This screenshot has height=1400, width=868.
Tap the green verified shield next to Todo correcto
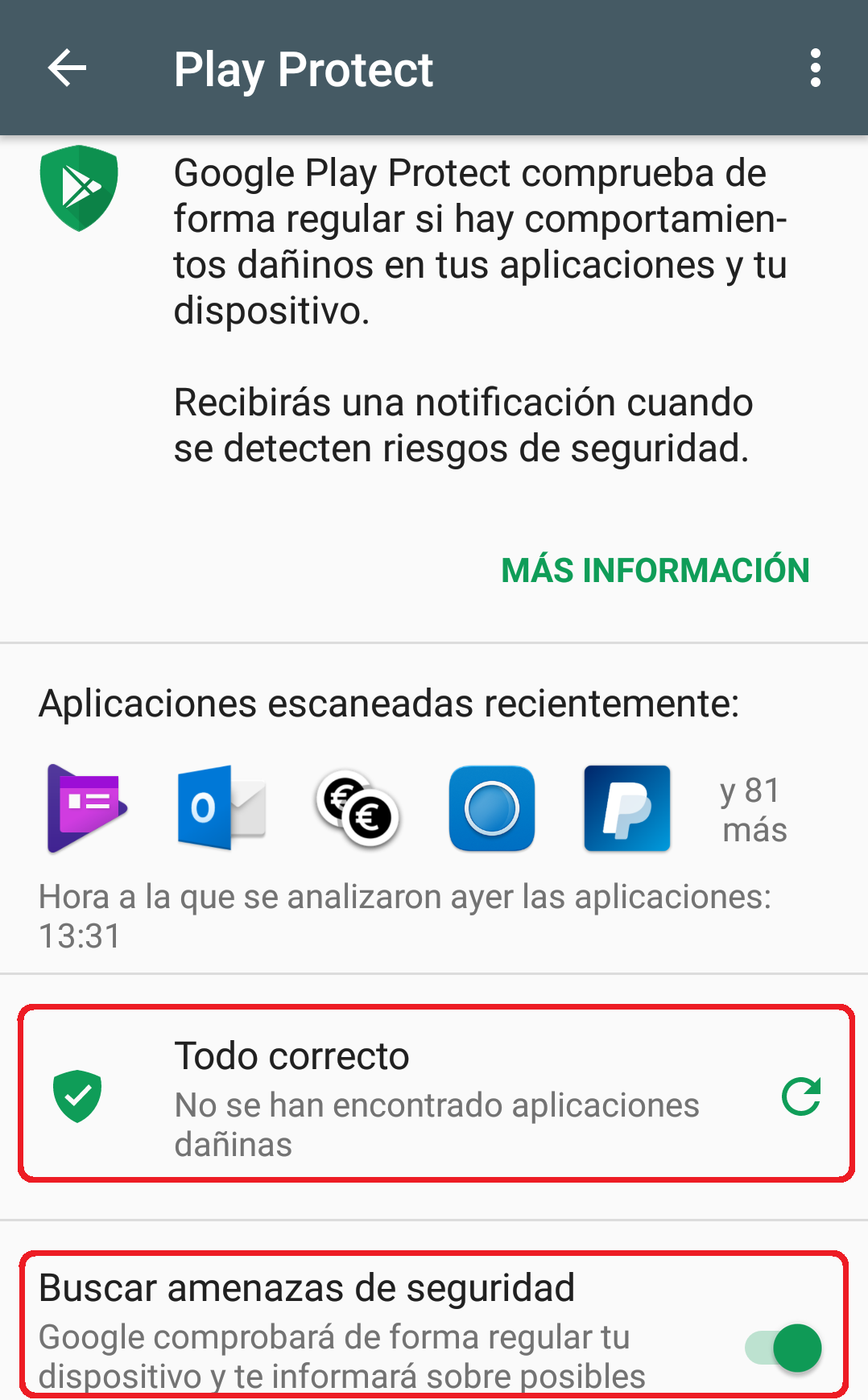(77, 1095)
